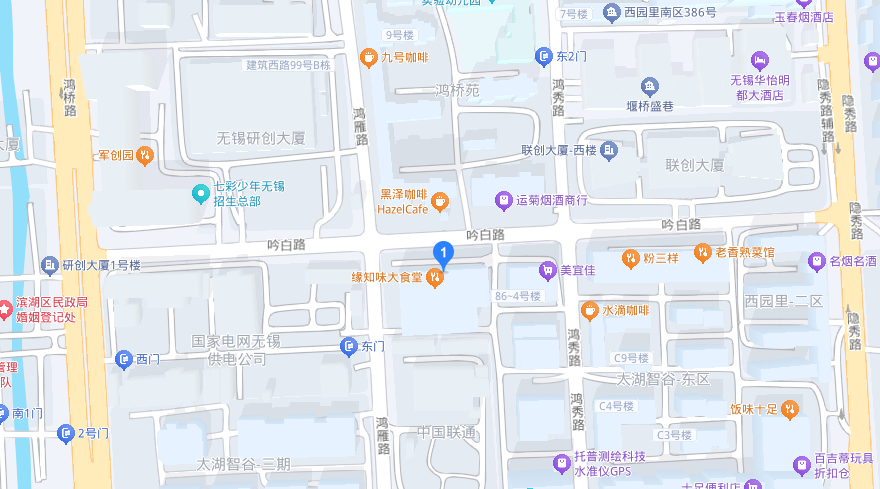The width and height of the screenshot is (880, 489).
Task: Open 老香熟菜馆 restaurant marker
Action: 702,252
